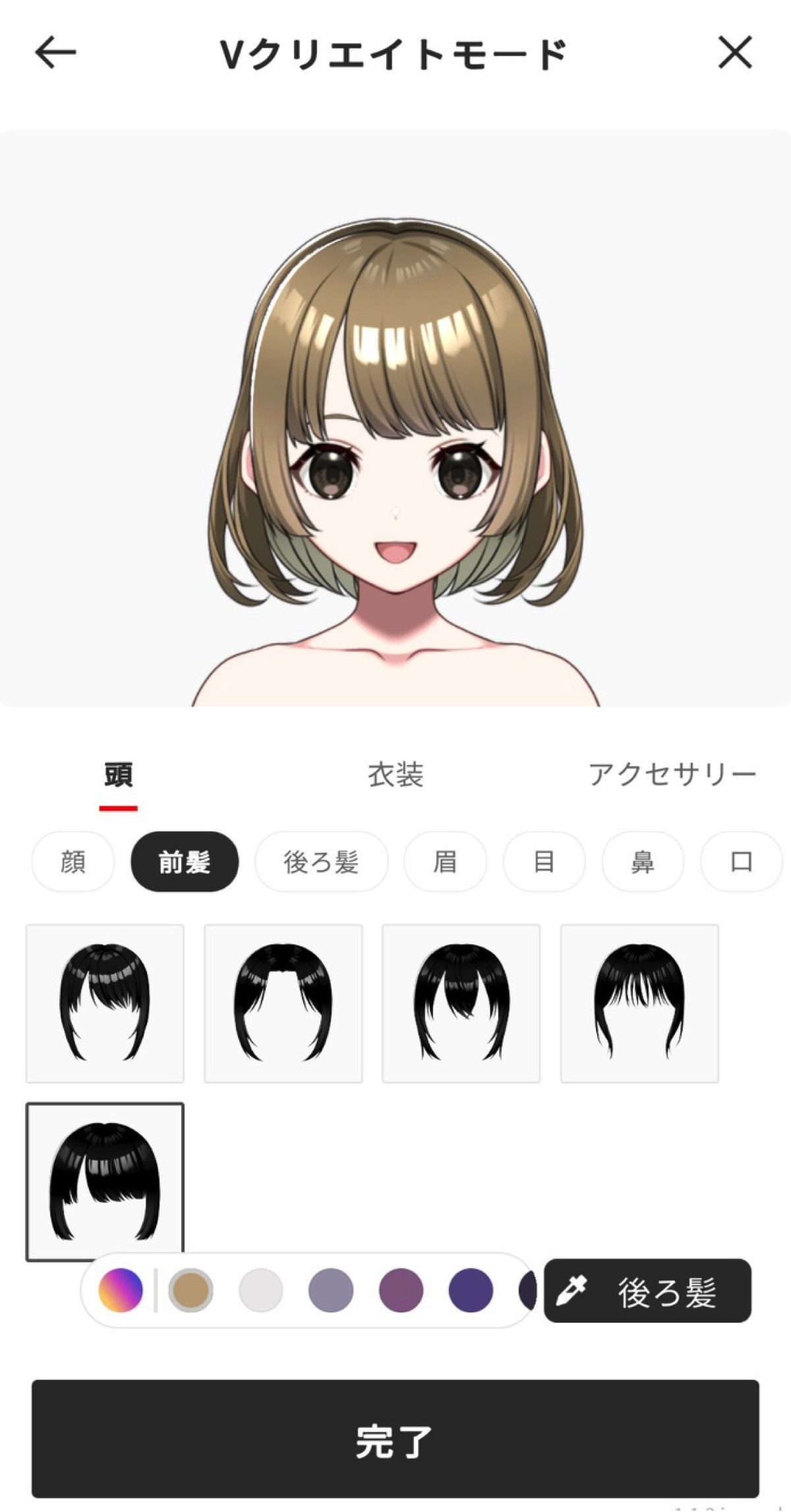Choose the white hair color swatch
Image resolution: width=791 pixels, height=1512 pixels.
(261, 1290)
